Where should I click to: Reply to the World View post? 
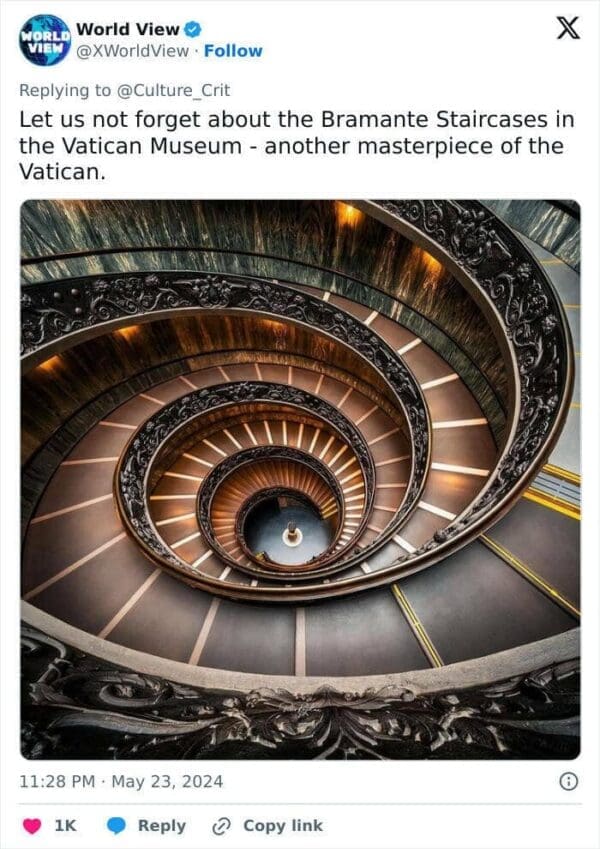(146, 825)
